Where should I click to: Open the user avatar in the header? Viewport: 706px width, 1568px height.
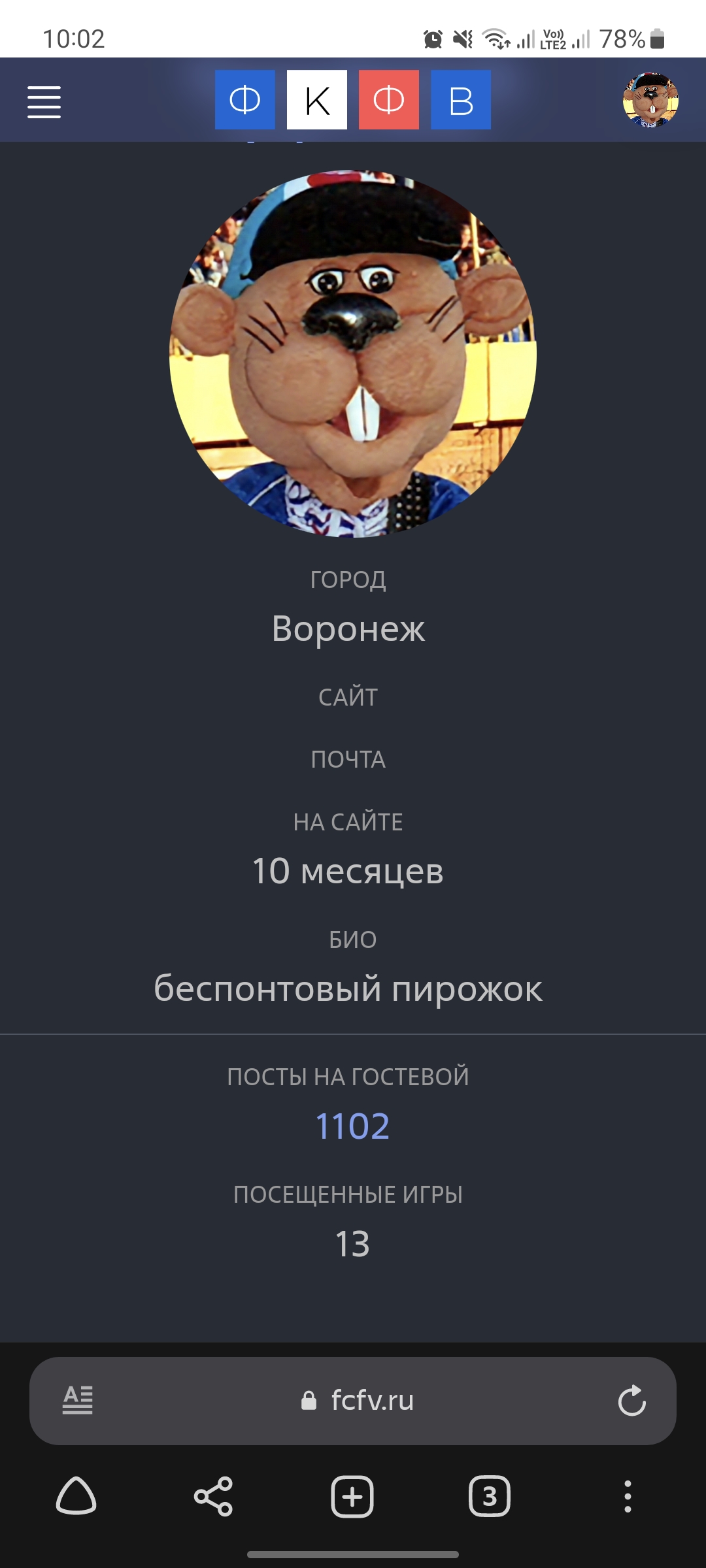(x=650, y=100)
